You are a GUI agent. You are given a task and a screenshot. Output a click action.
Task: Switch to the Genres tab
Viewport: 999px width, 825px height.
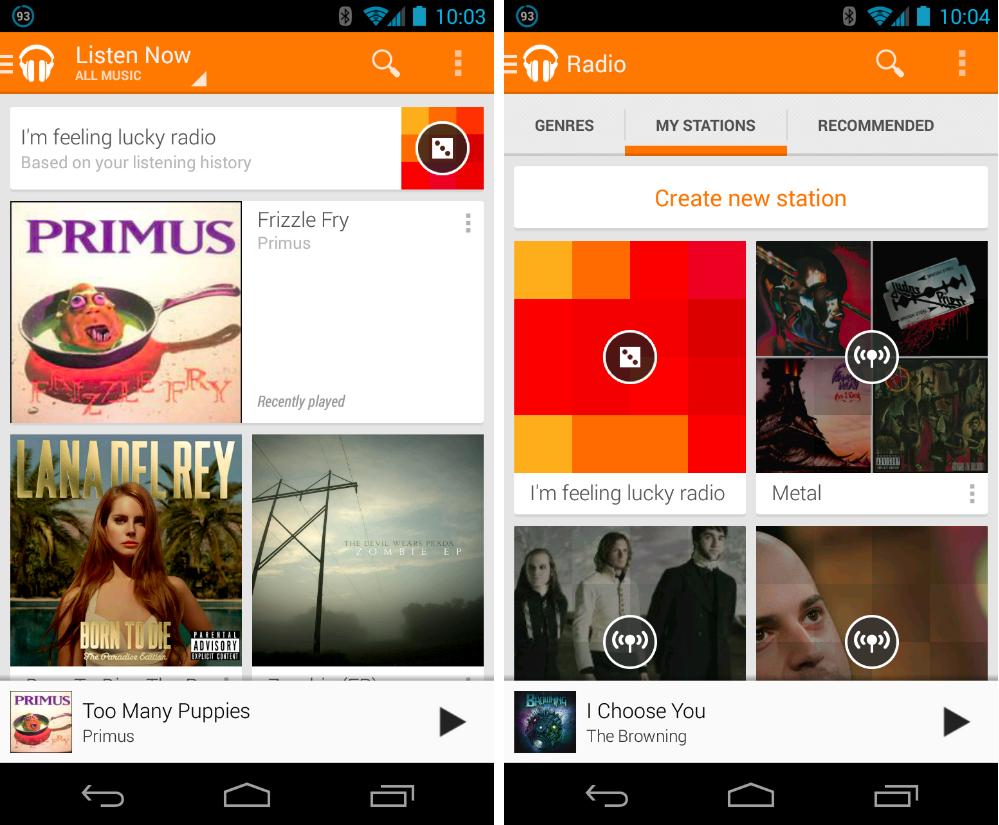[564, 126]
